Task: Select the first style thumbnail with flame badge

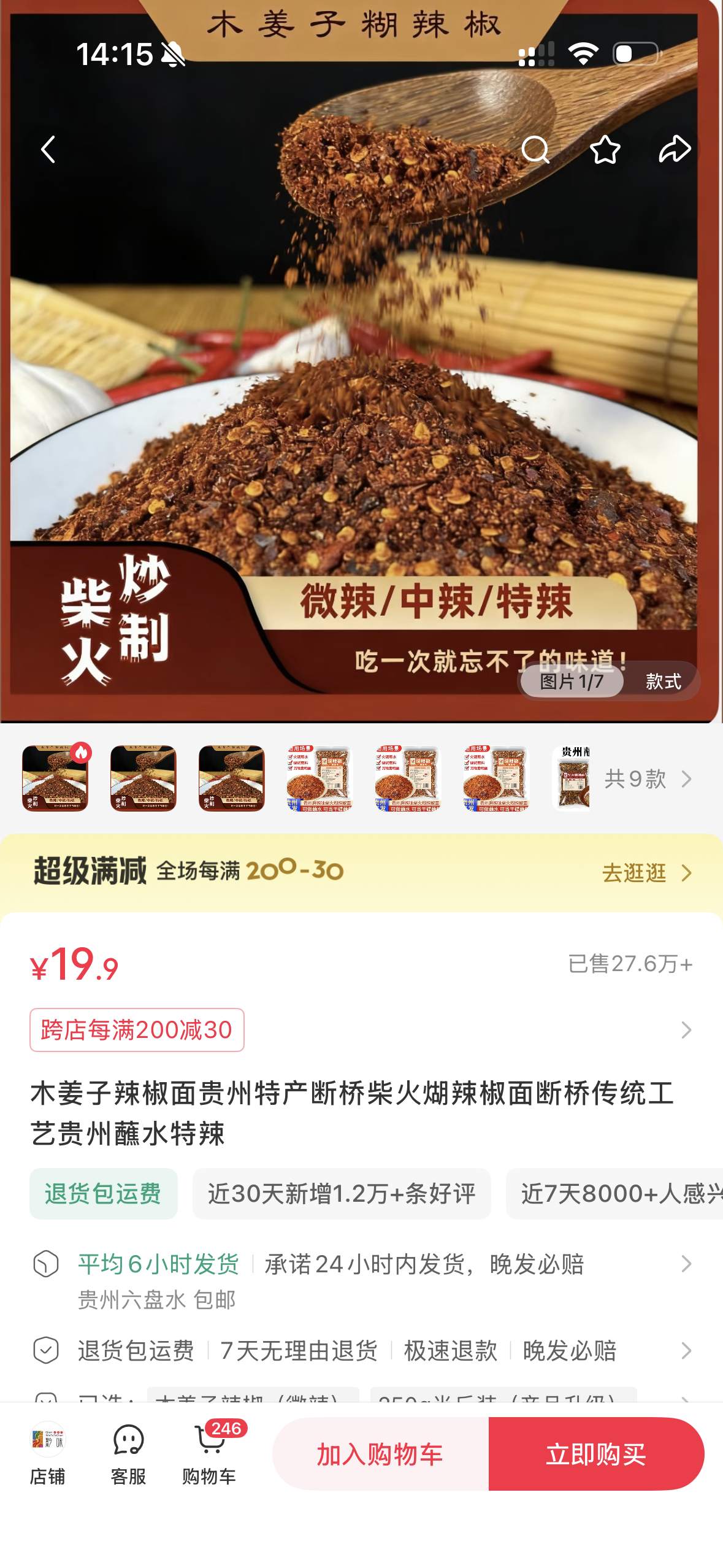Action: (55, 778)
